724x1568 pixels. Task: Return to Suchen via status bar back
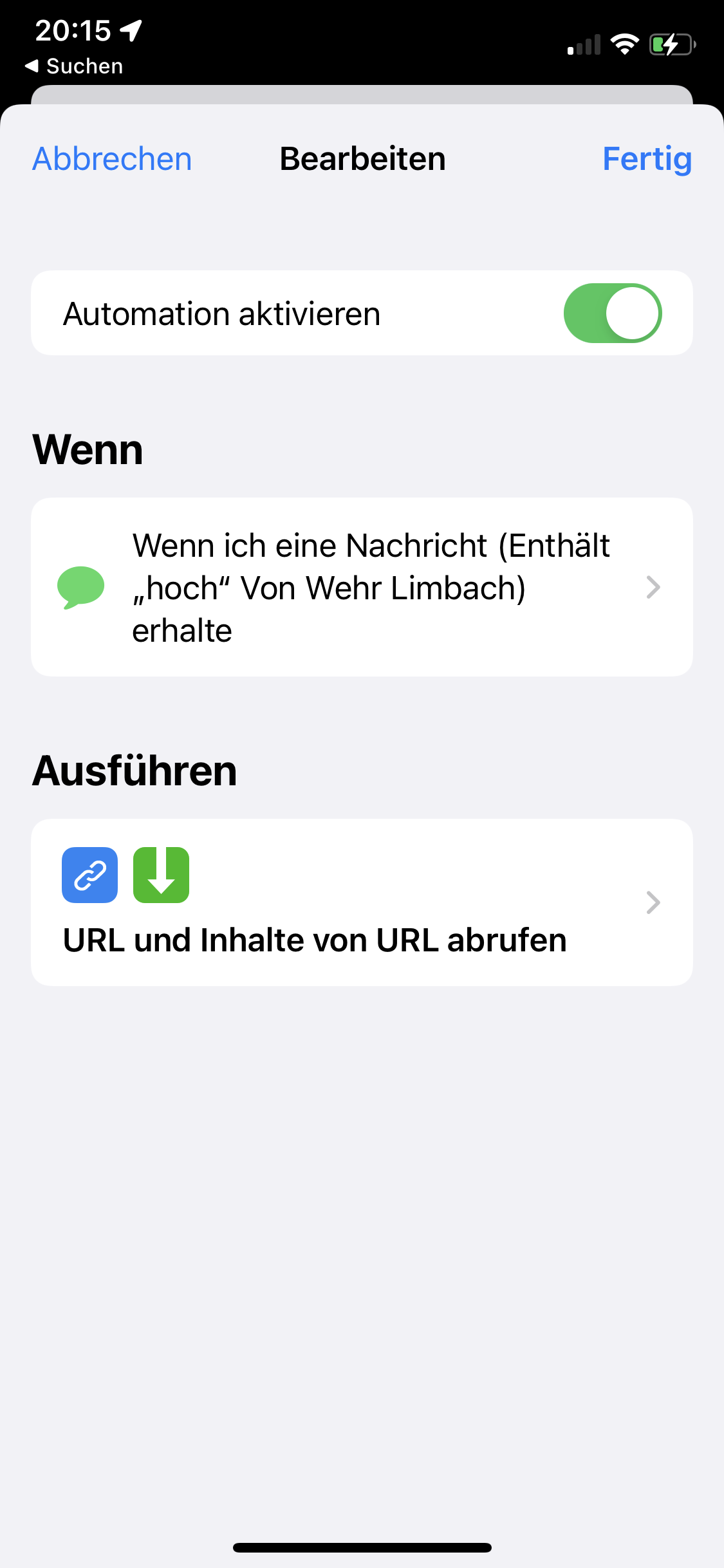click(x=74, y=66)
